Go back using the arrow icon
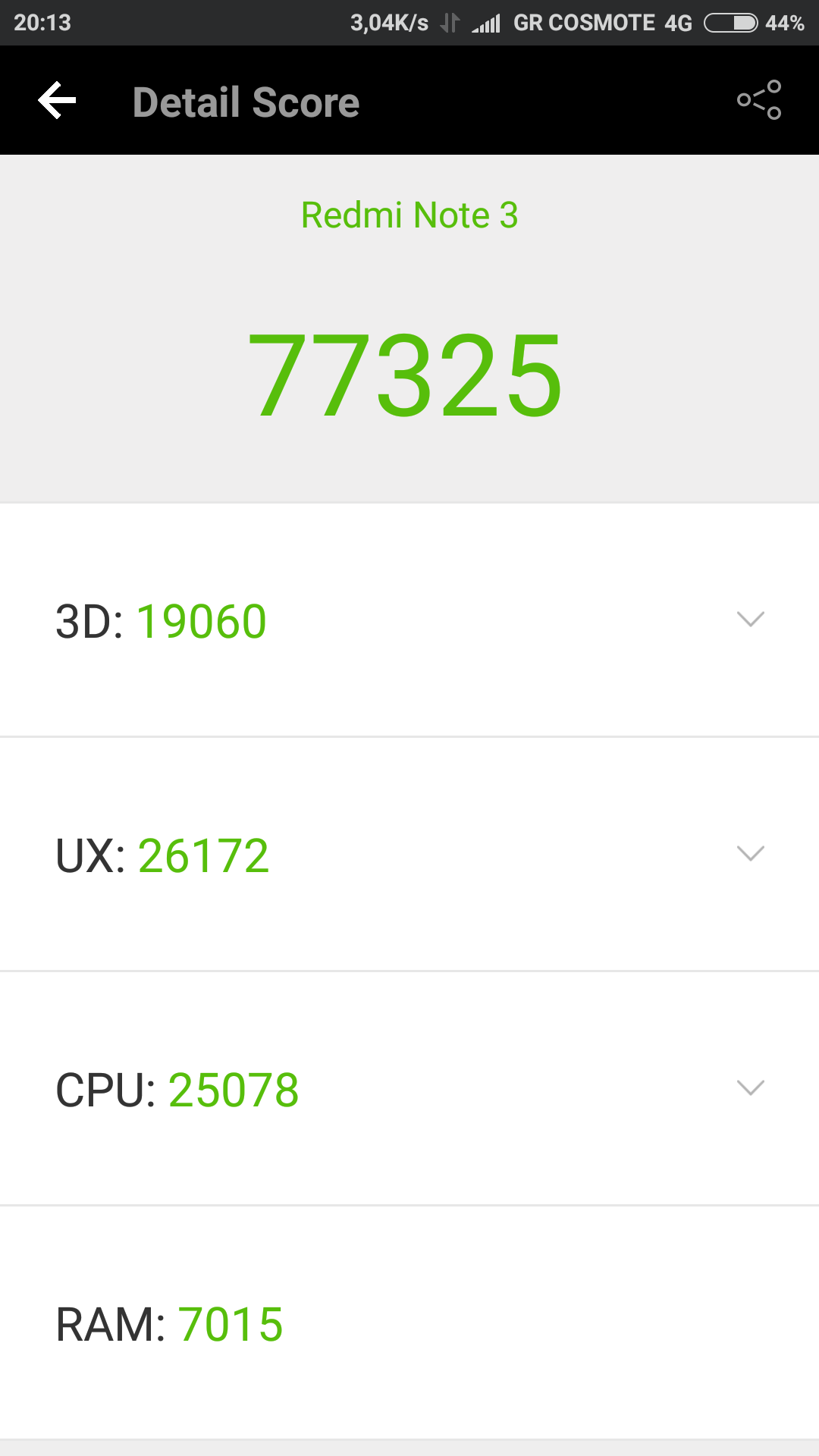This screenshot has height=1456, width=819. pyautogui.click(x=58, y=101)
